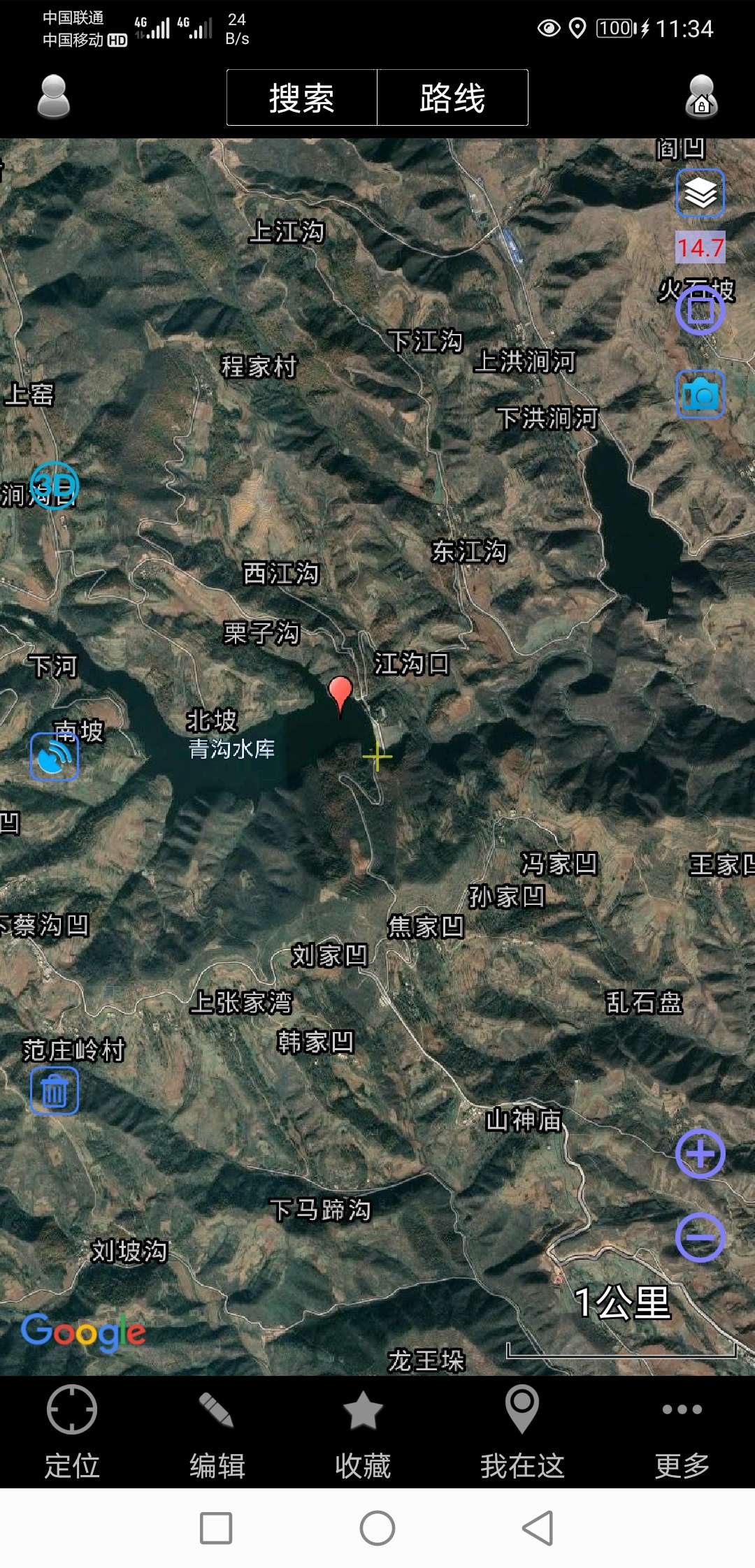Zoom in with the plus button
Screen dimensions: 755x1568
pyautogui.click(x=700, y=1154)
